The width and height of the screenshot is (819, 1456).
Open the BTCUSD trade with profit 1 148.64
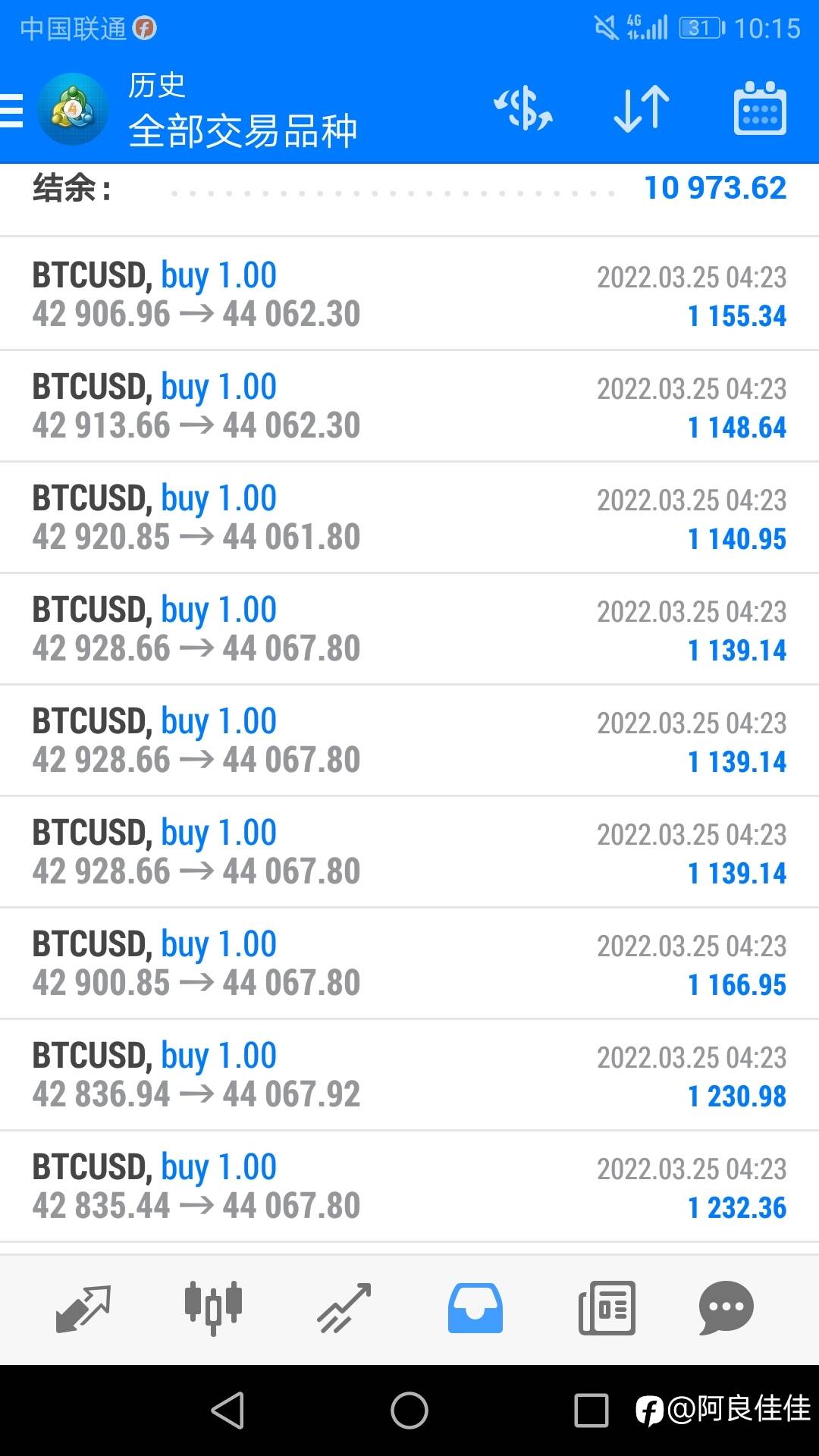coord(409,406)
